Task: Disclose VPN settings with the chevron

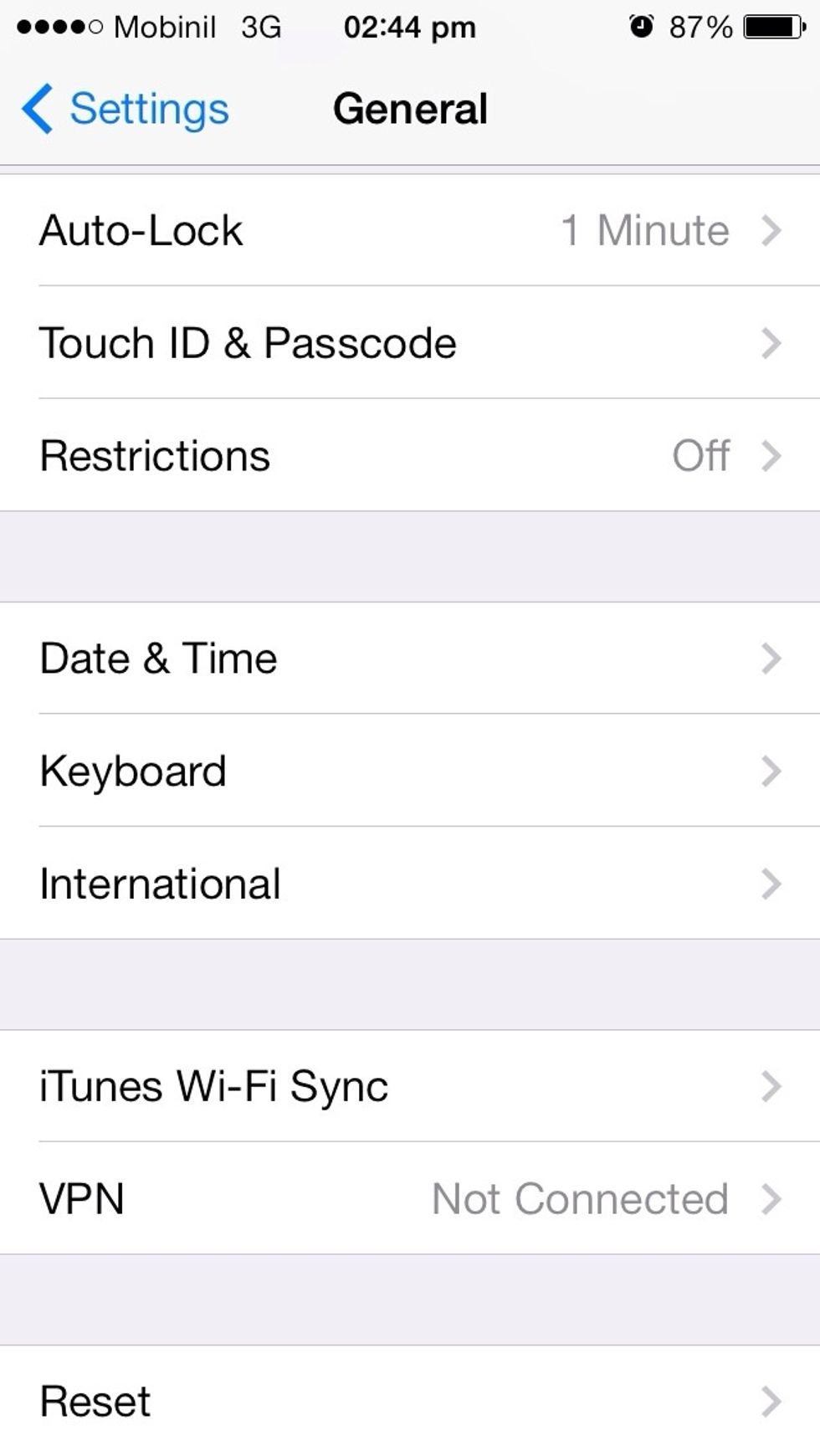Action: click(x=769, y=1198)
